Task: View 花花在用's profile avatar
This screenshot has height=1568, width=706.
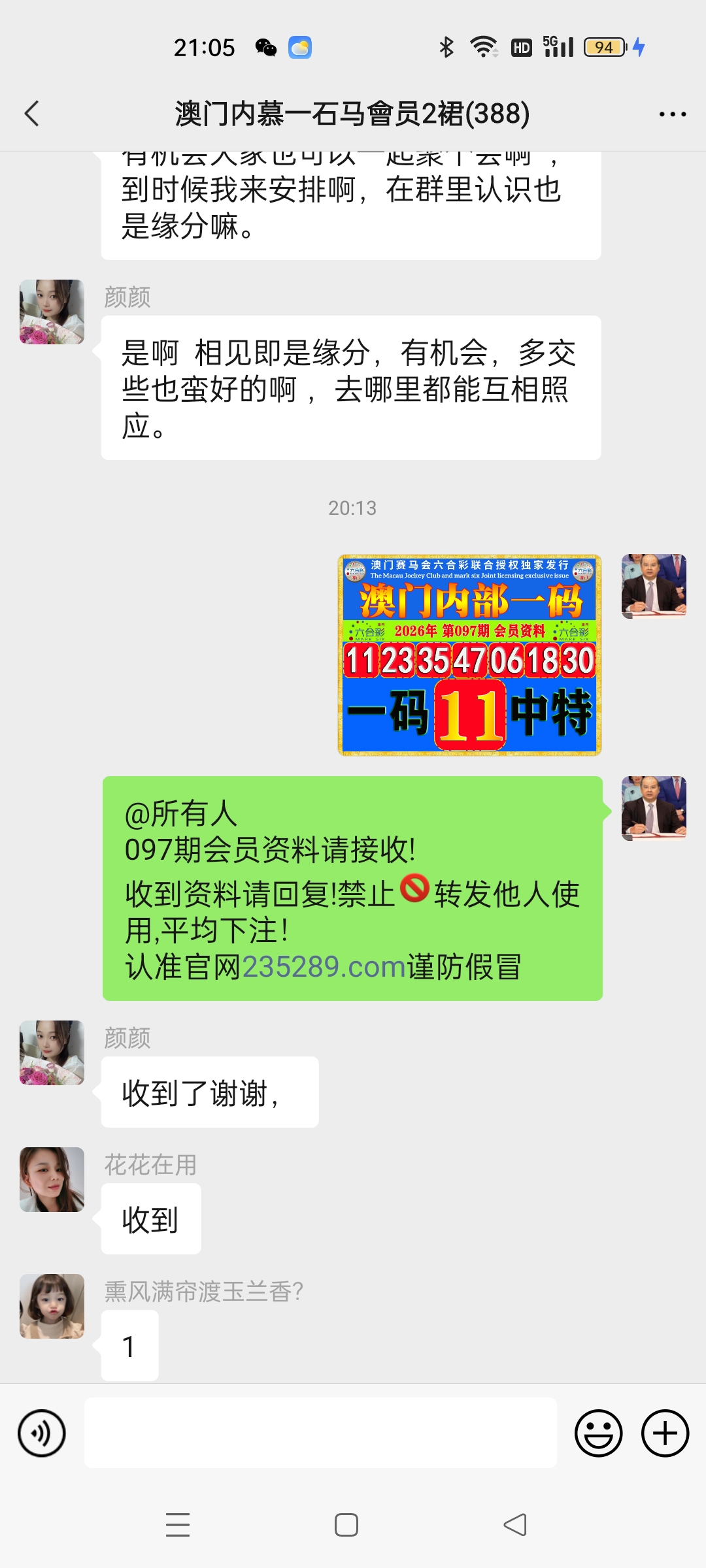Action: [x=52, y=1179]
